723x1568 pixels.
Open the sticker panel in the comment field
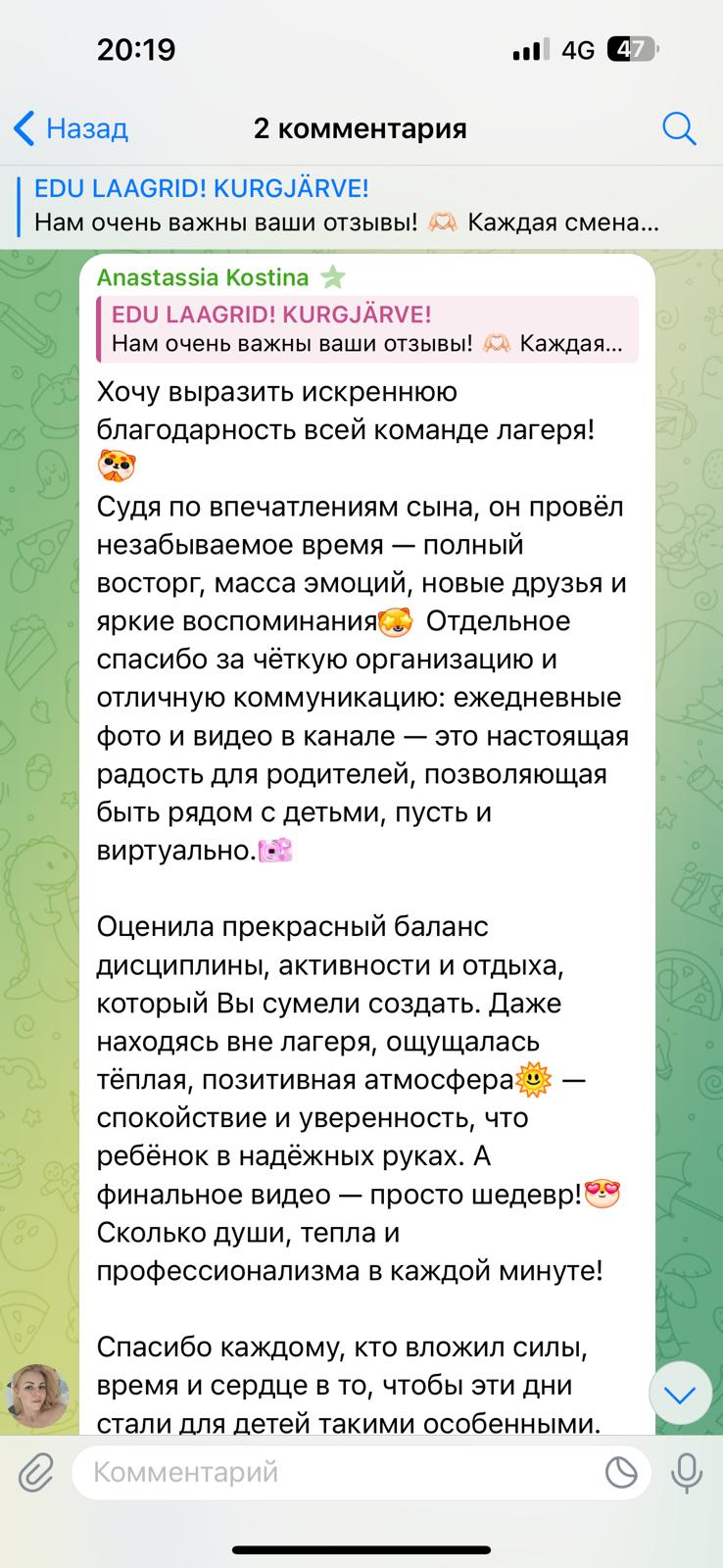tap(621, 1472)
